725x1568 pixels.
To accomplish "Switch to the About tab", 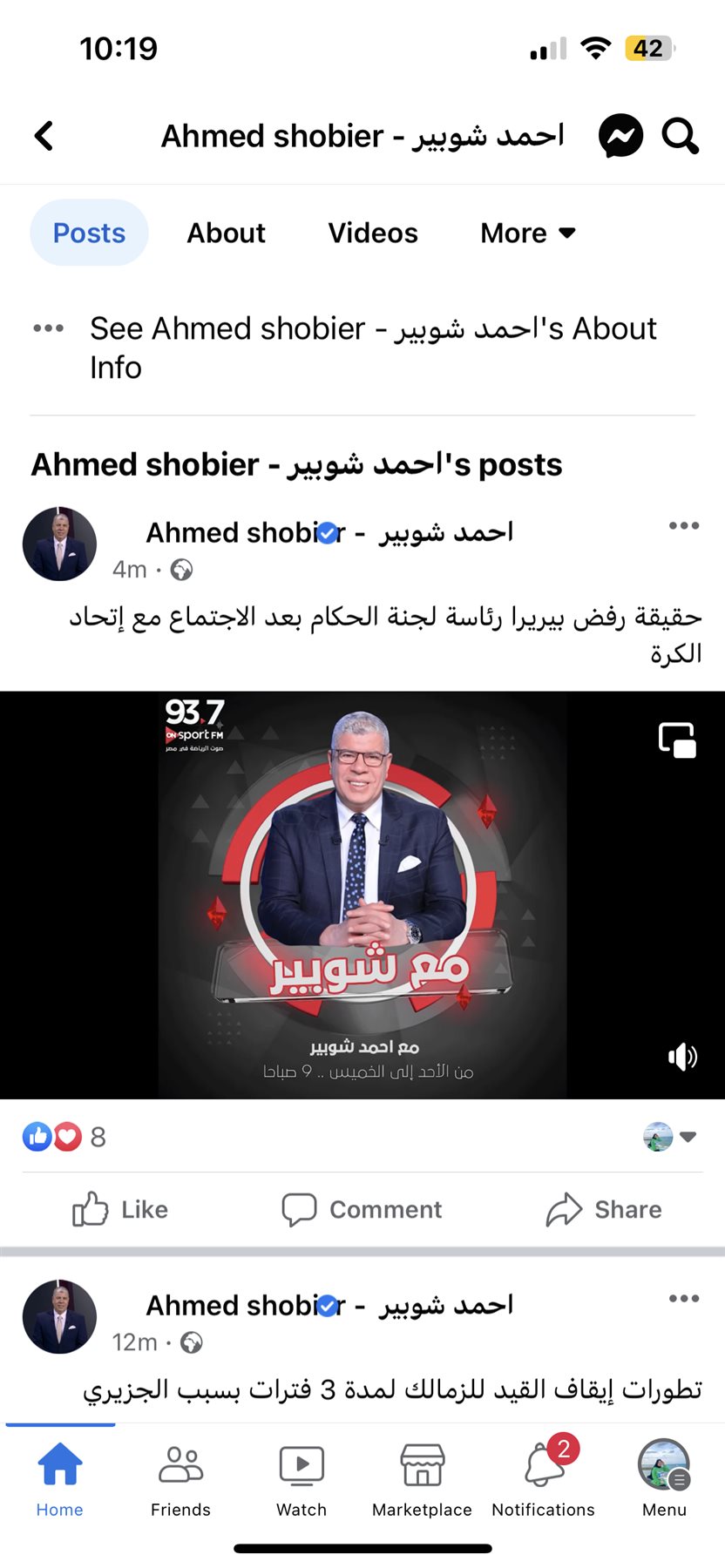I will [226, 233].
